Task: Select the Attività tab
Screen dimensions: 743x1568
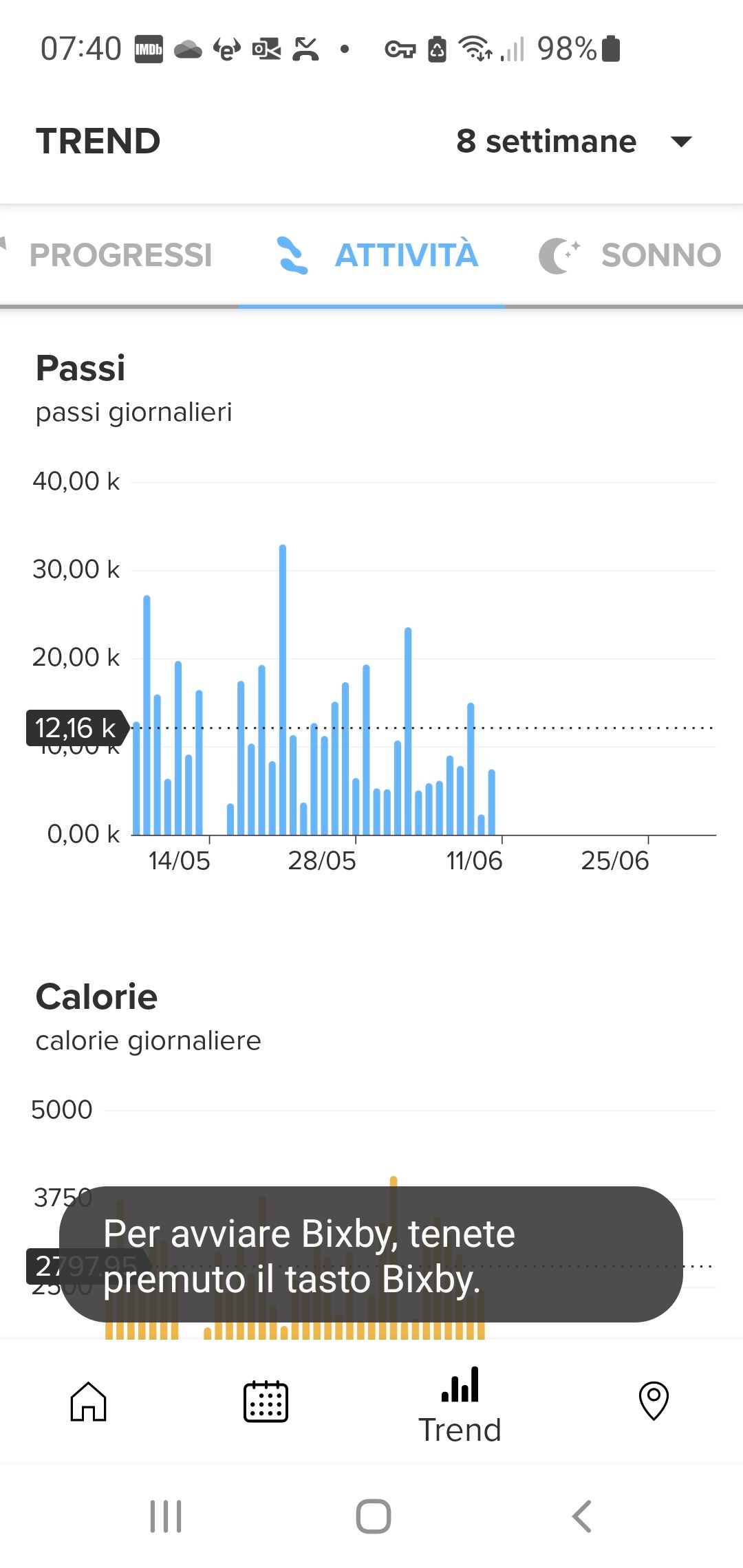Action: coord(376,255)
